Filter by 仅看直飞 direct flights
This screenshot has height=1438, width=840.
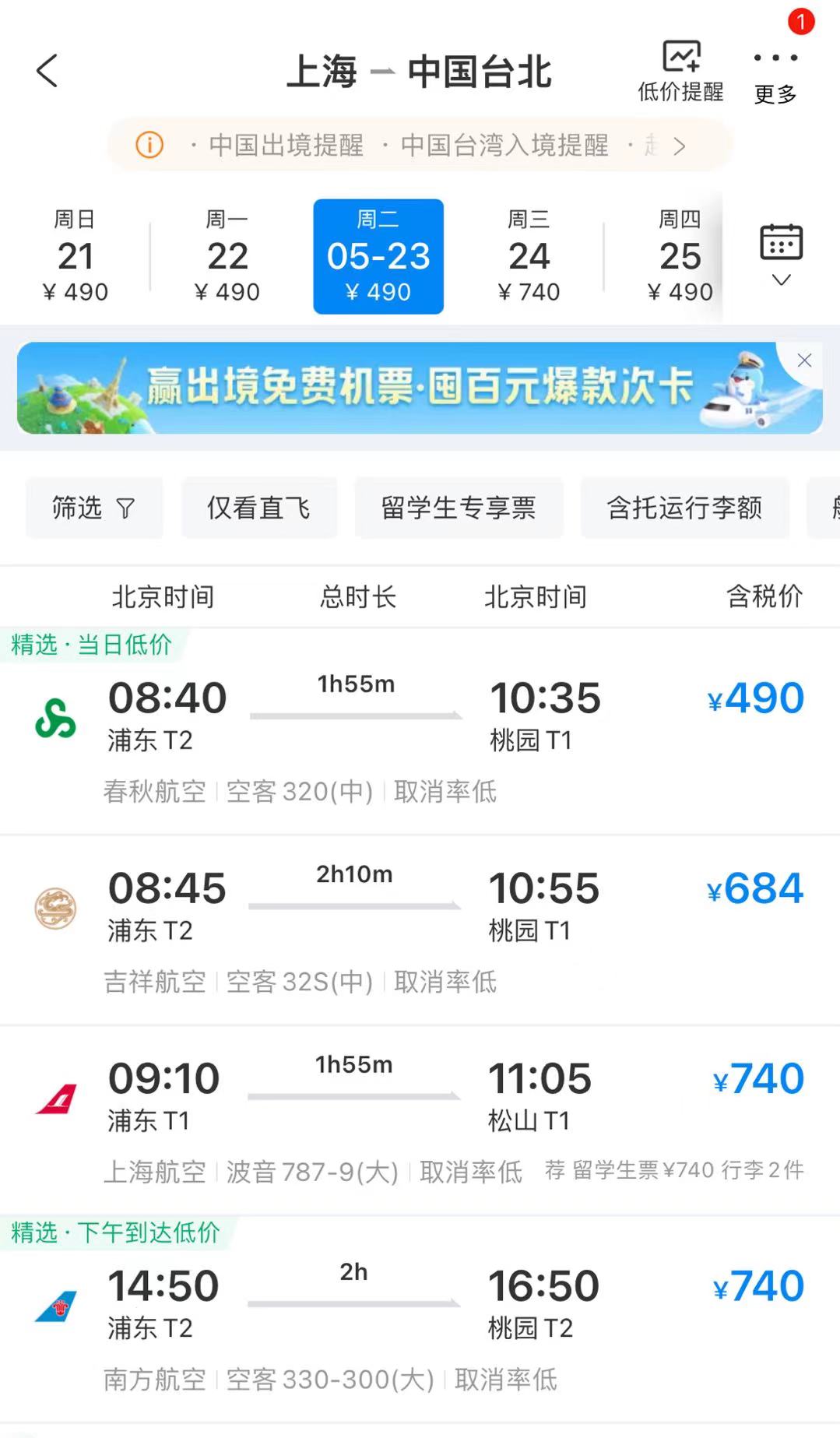pos(259,508)
